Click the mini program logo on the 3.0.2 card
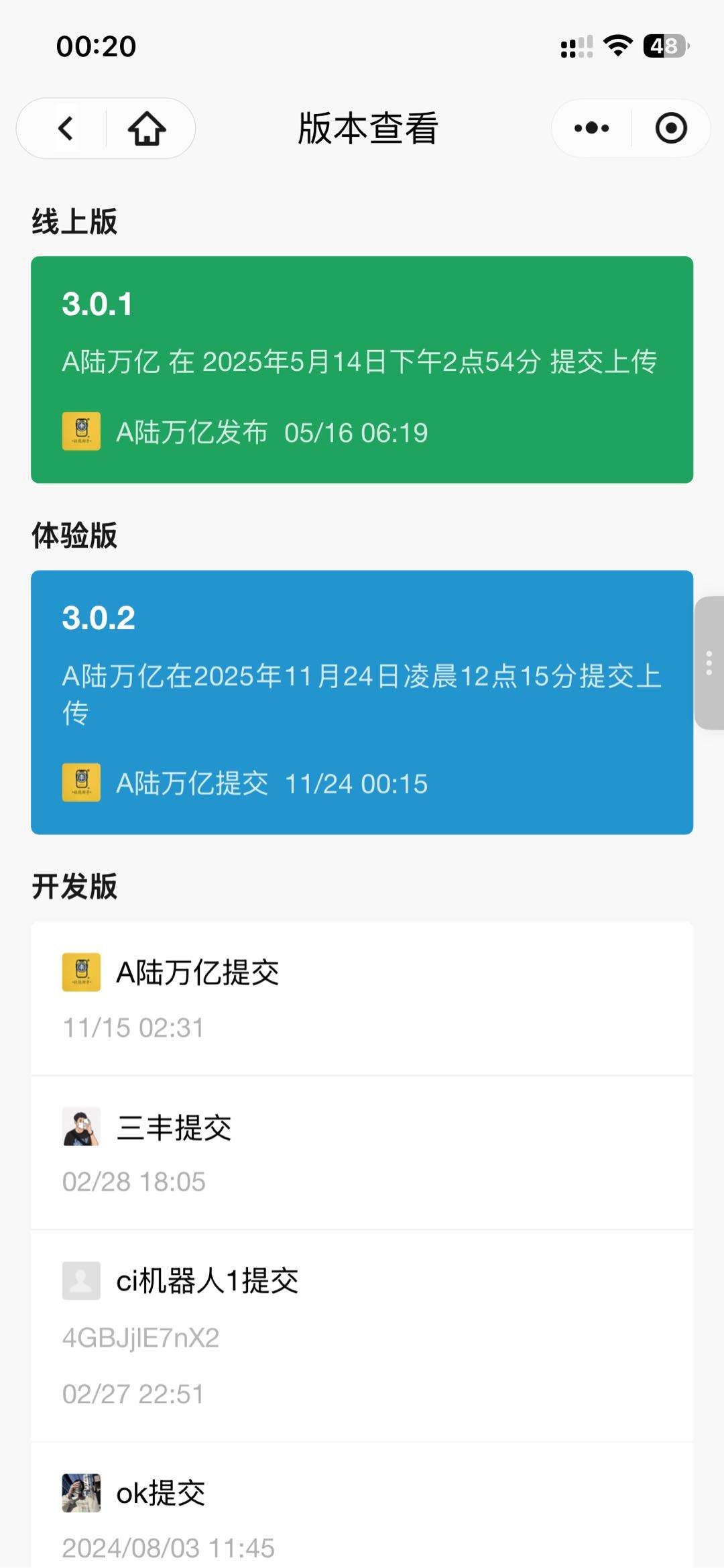The width and height of the screenshot is (724, 1568). click(81, 783)
